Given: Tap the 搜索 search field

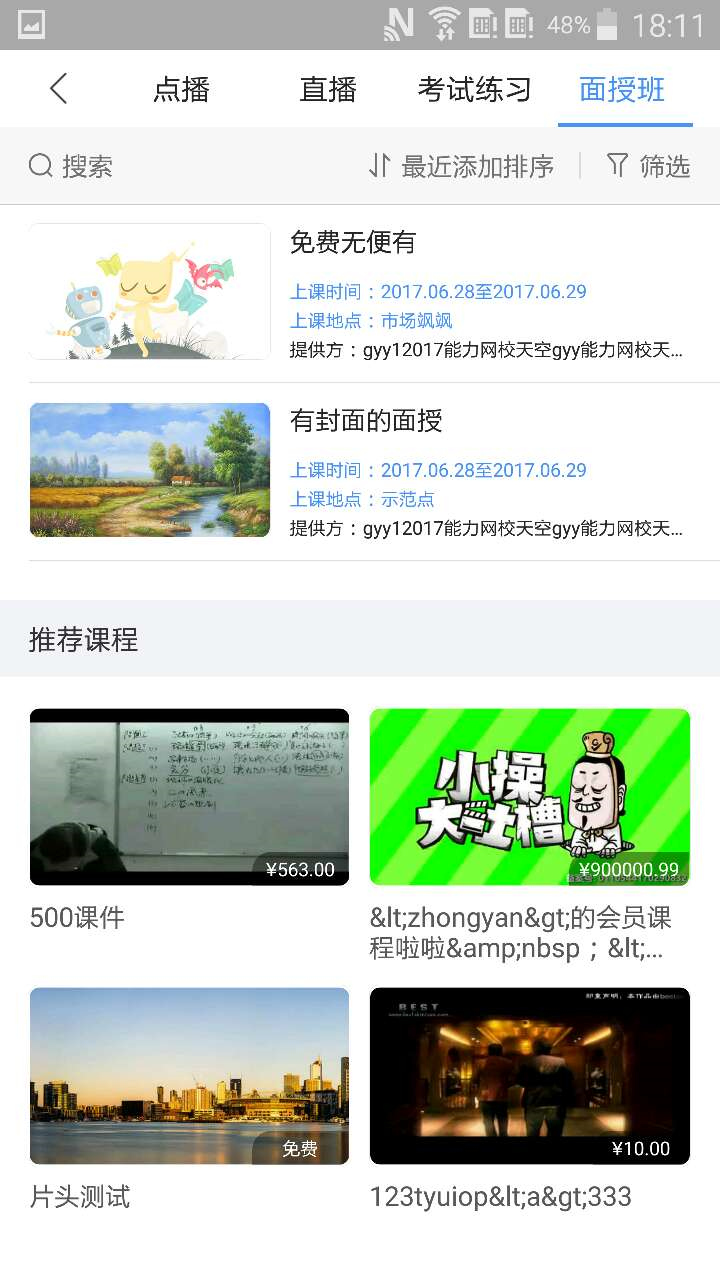Looking at the screenshot, I should tap(72, 166).
